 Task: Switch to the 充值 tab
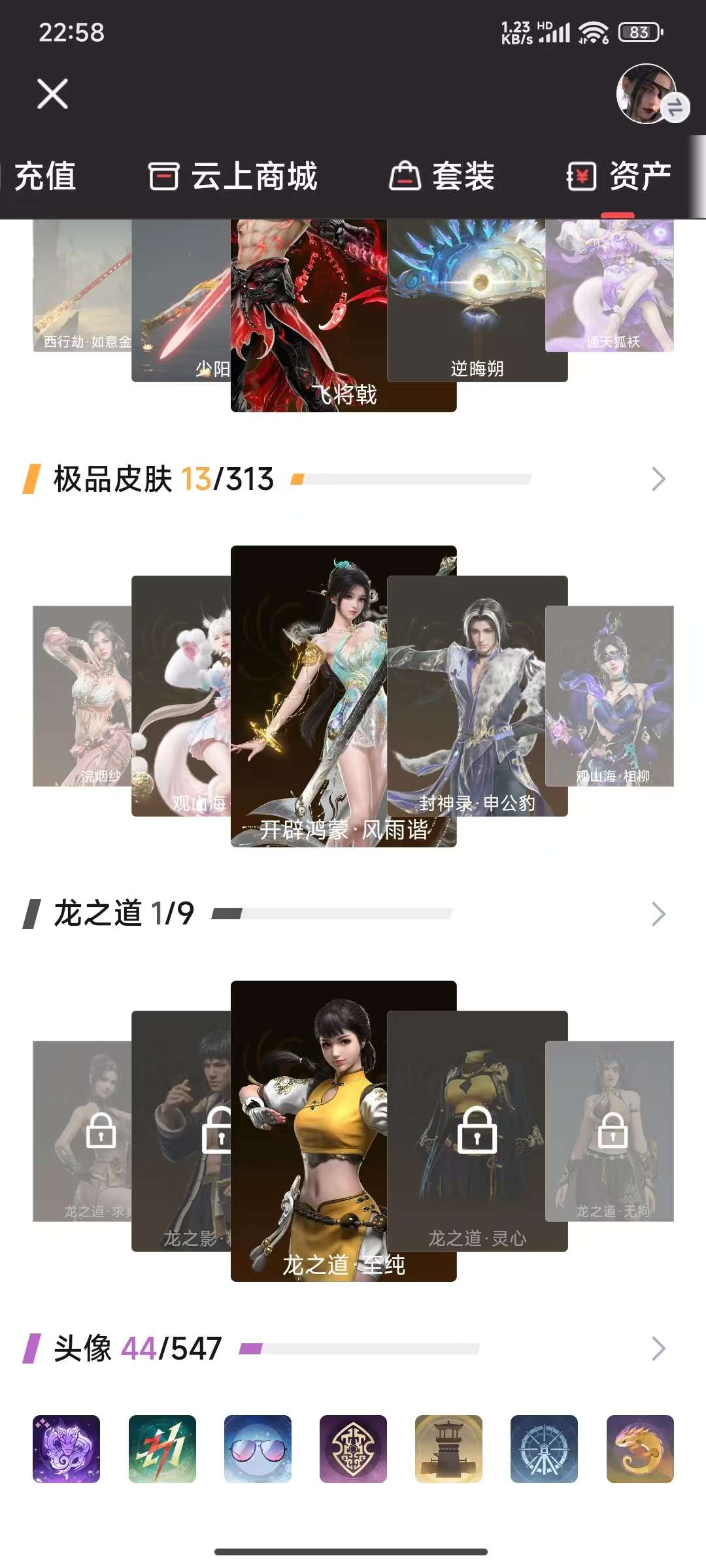pyautogui.click(x=44, y=176)
